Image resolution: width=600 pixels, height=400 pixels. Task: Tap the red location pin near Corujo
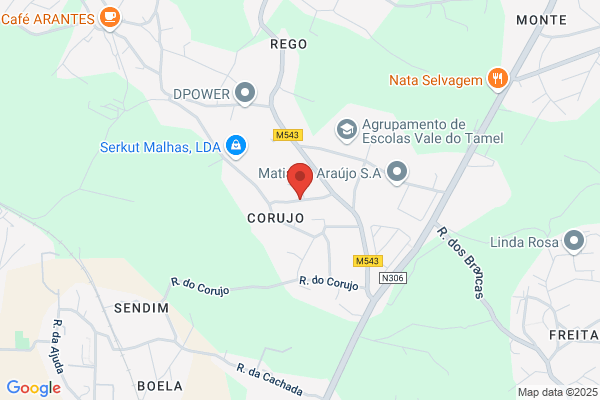point(300,181)
